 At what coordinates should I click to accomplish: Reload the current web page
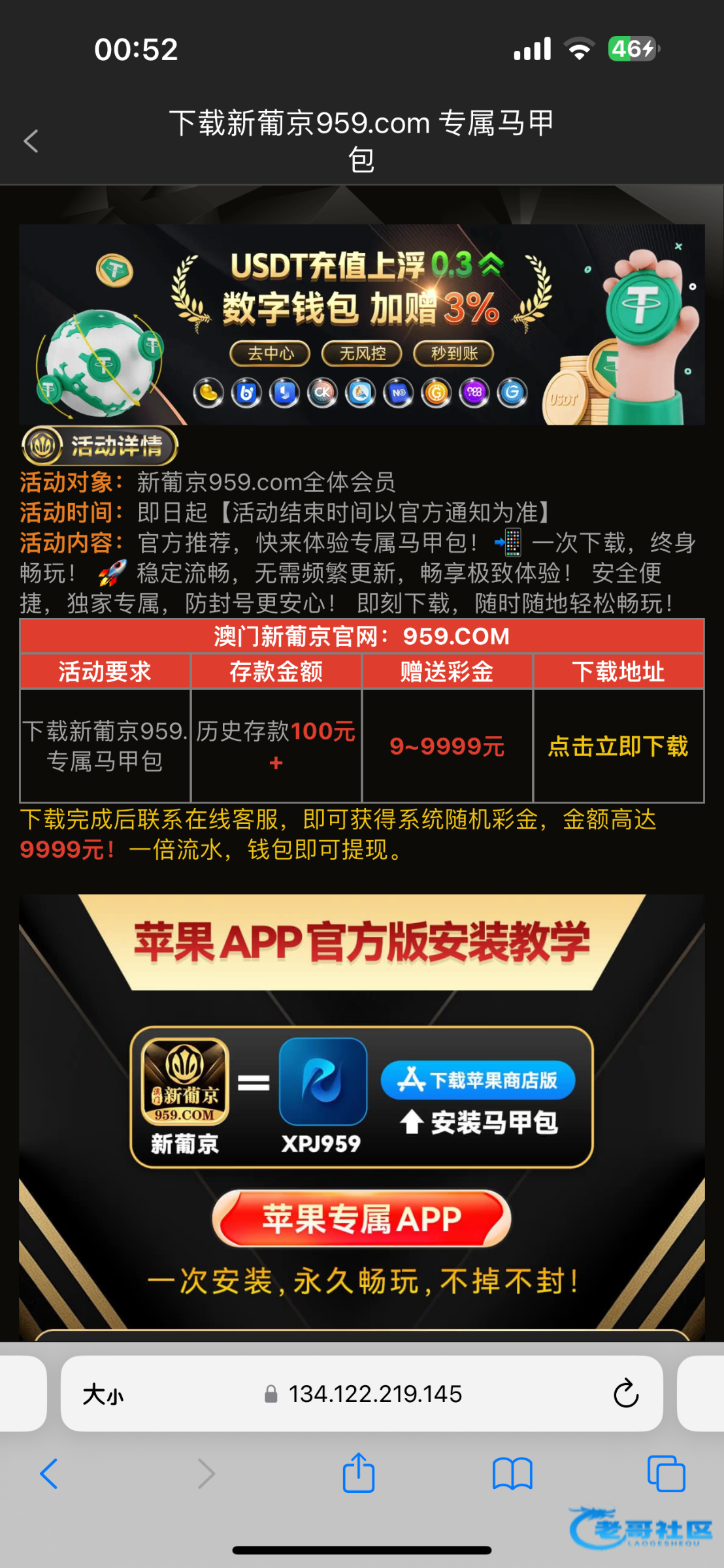(625, 1394)
